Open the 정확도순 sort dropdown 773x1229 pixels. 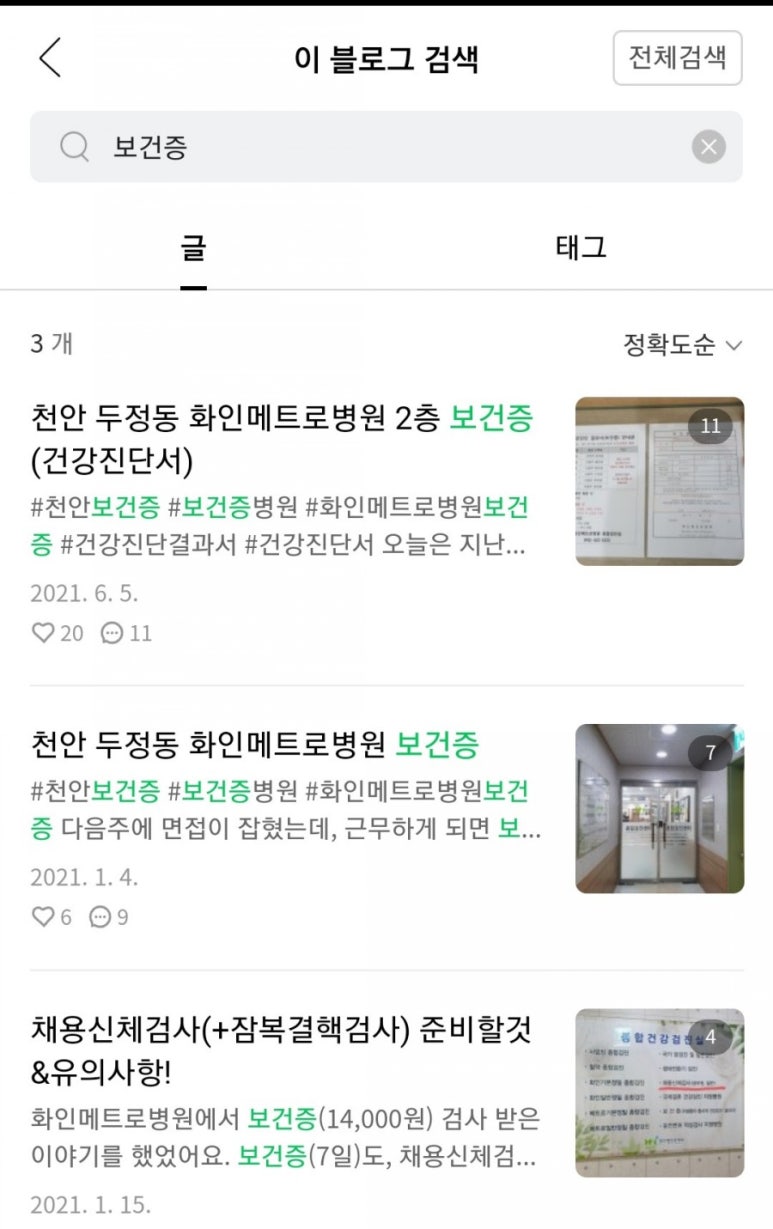click(683, 346)
